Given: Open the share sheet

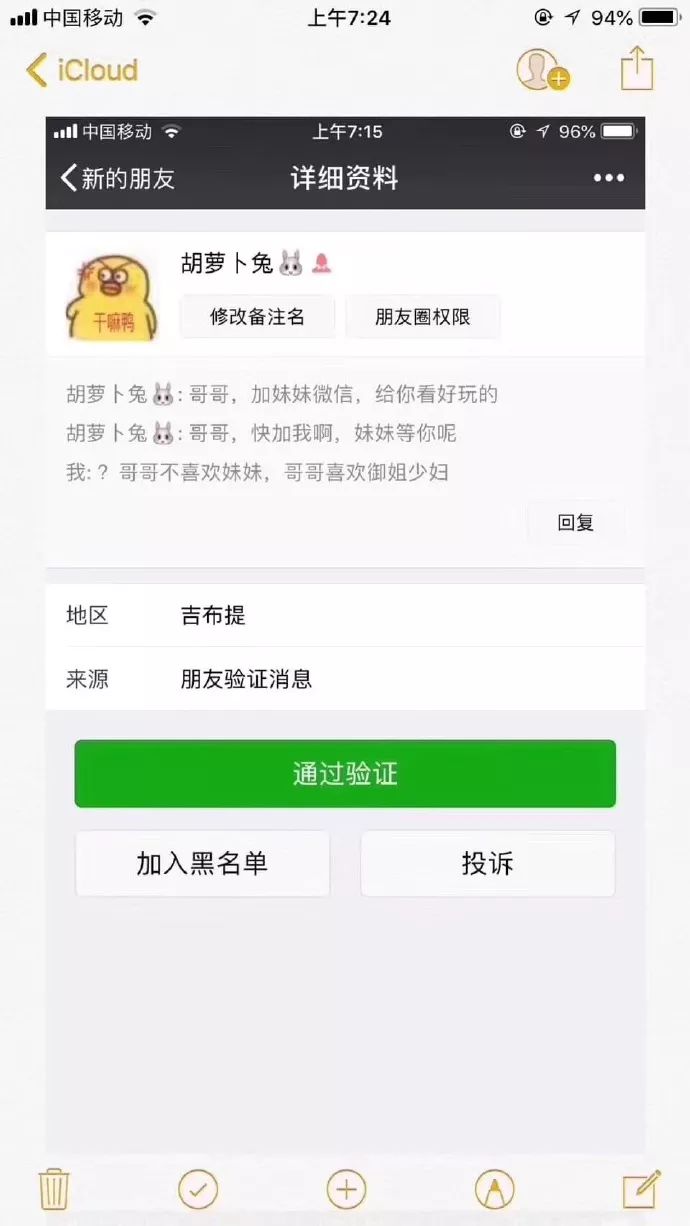Looking at the screenshot, I should point(637,70).
